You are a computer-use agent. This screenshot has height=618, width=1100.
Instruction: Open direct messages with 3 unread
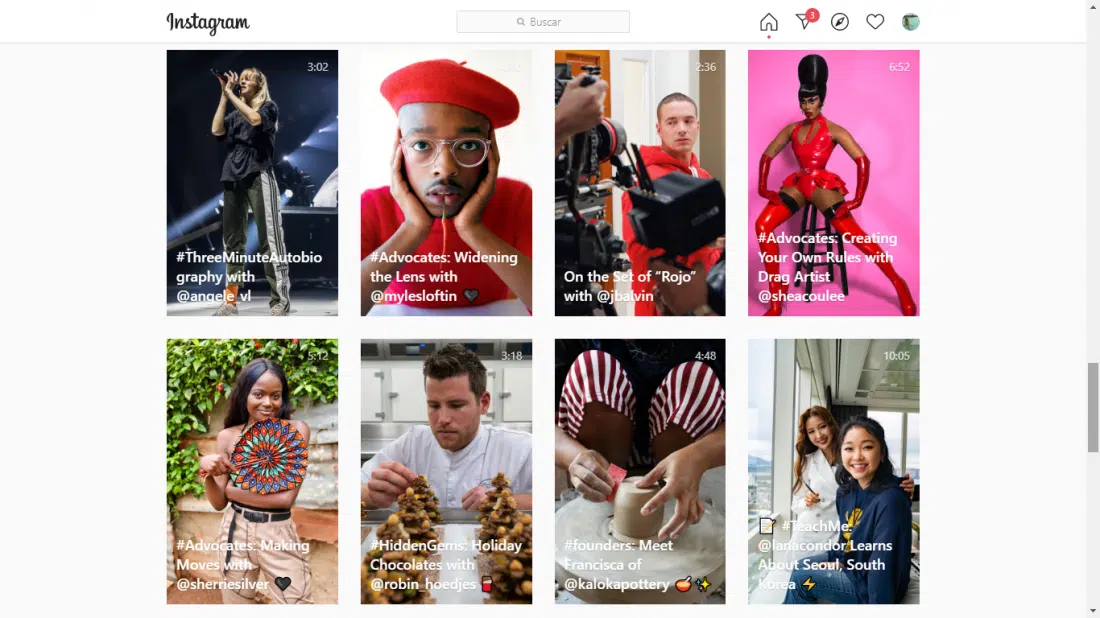804,21
